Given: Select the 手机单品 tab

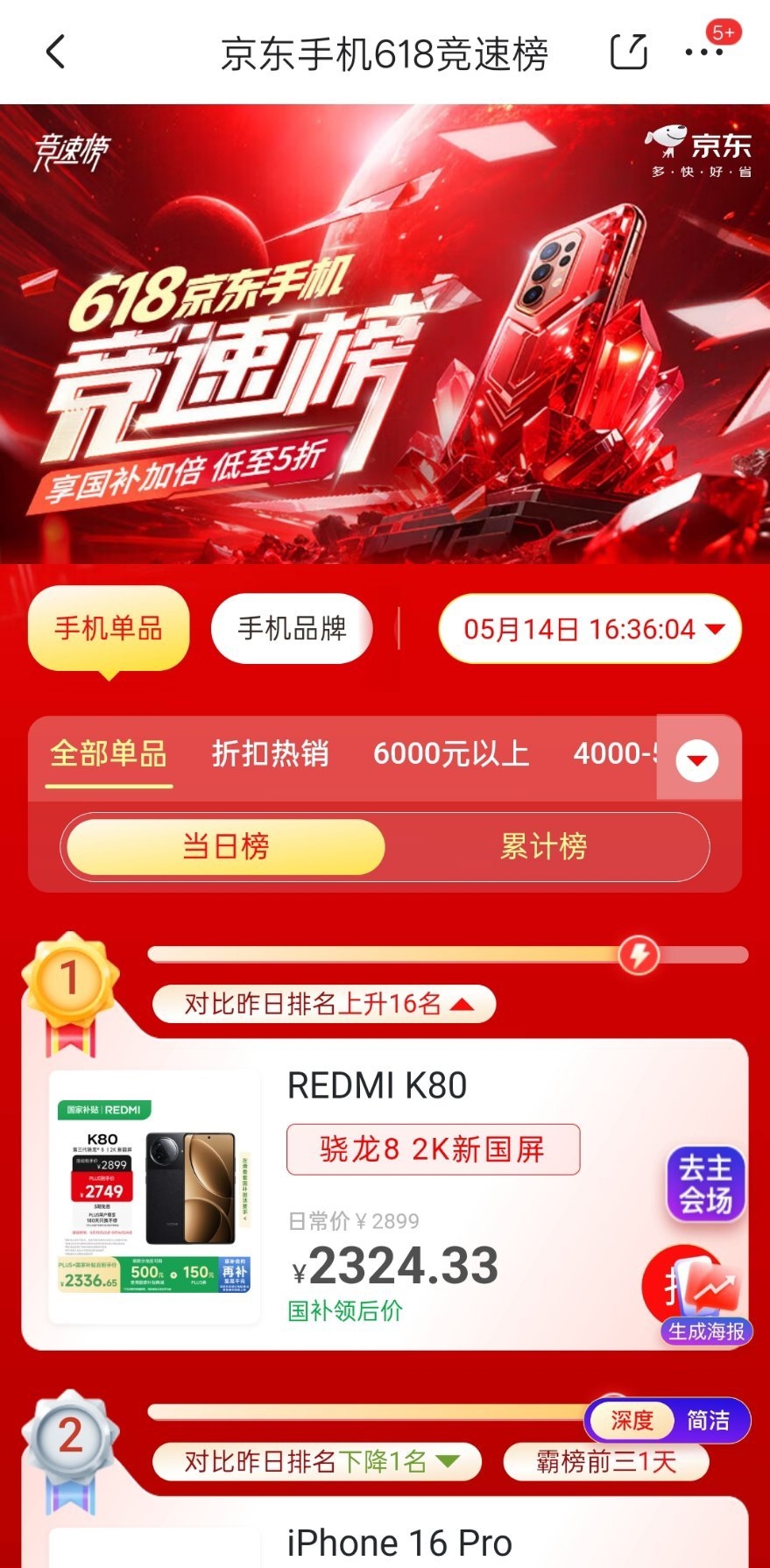Looking at the screenshot, I should tap(109, 629).
